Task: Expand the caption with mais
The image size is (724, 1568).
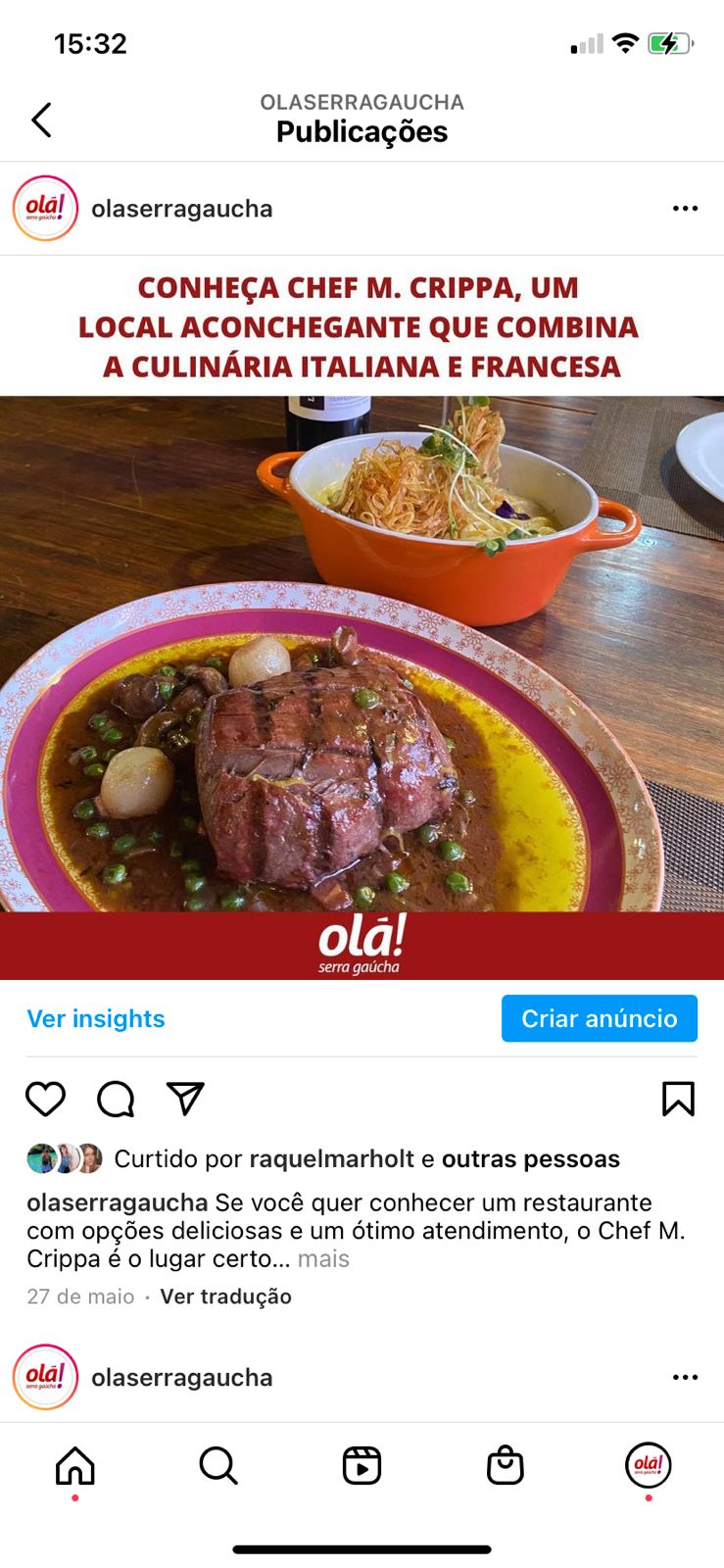Action: point(323,1258)
